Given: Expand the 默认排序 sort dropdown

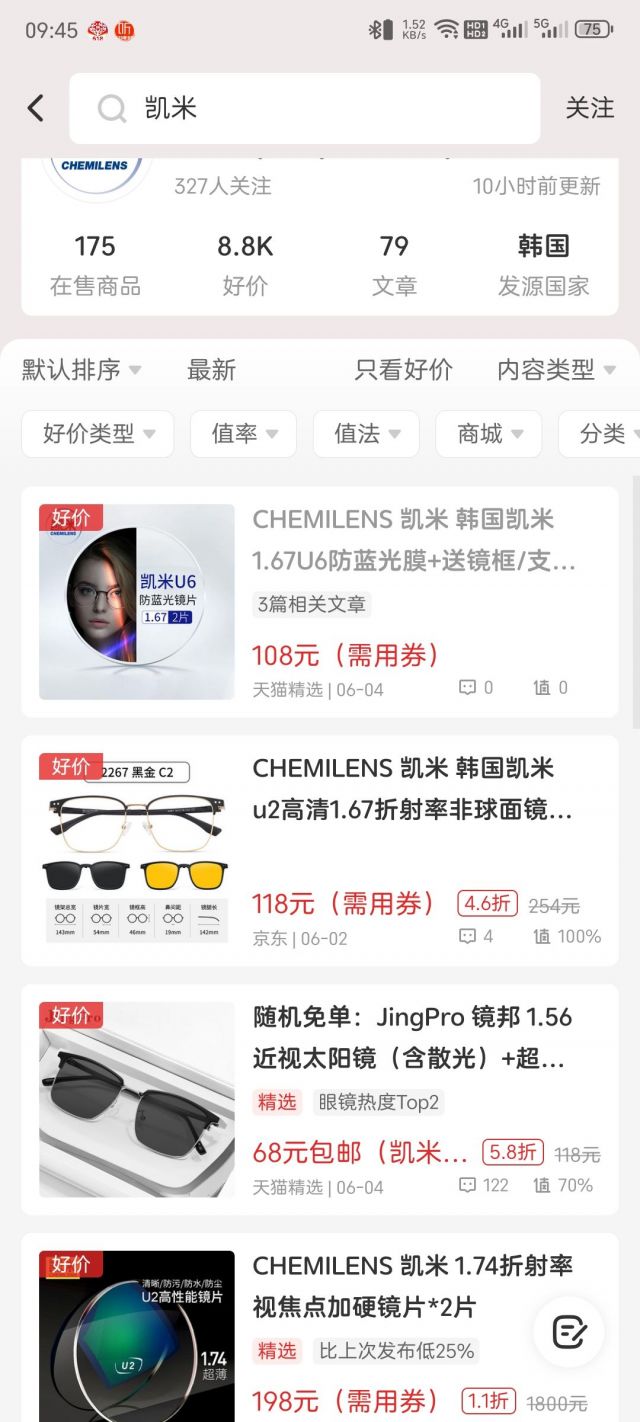Looking at the screenshot, I should click(x=82, y=370).
